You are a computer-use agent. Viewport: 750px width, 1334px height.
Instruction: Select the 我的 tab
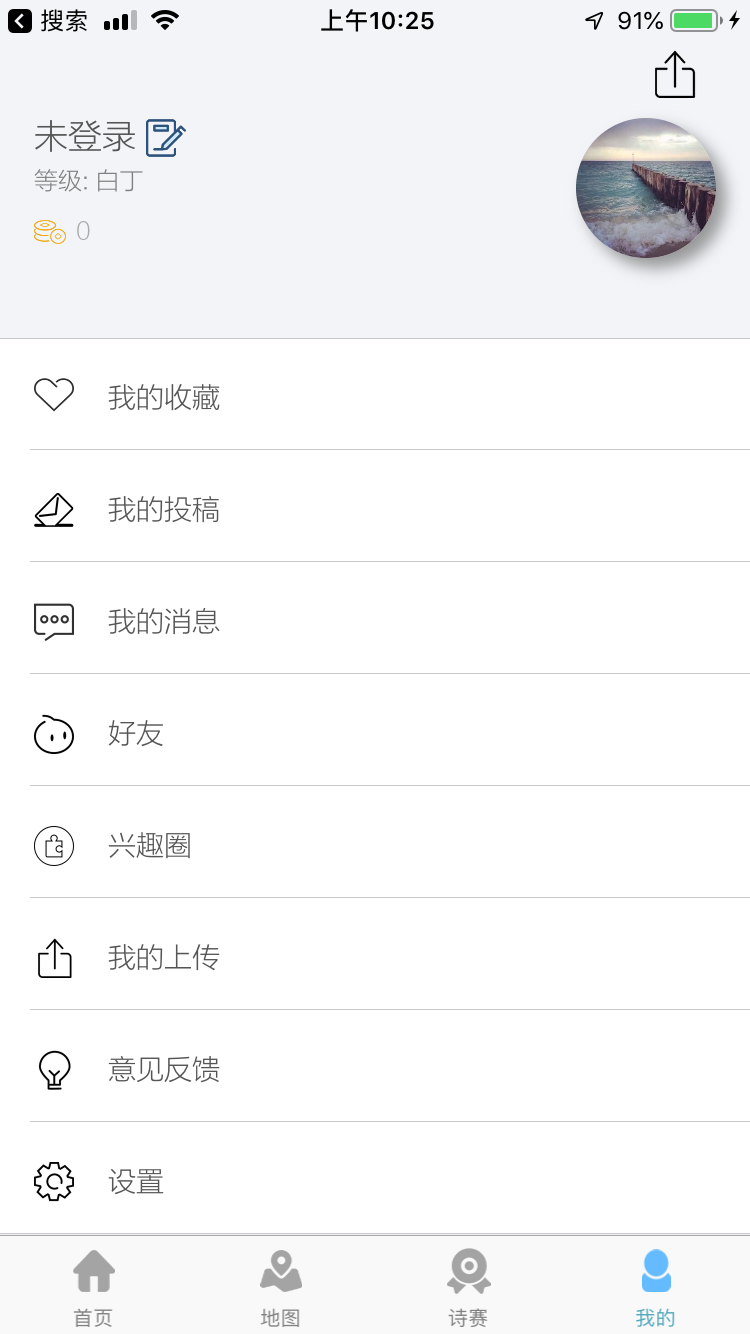click(x=656, y=1287)
